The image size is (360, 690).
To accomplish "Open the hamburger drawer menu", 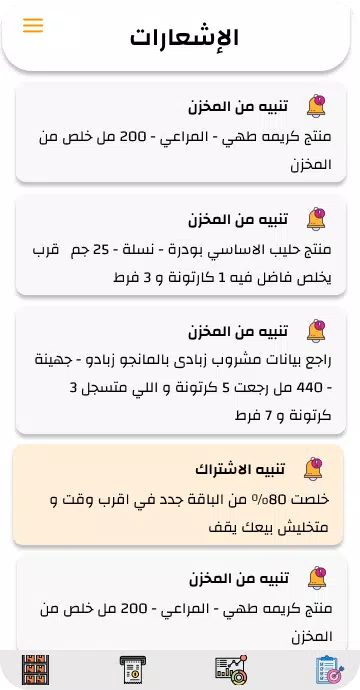I will pyautogui.click(x=33, y=25).
